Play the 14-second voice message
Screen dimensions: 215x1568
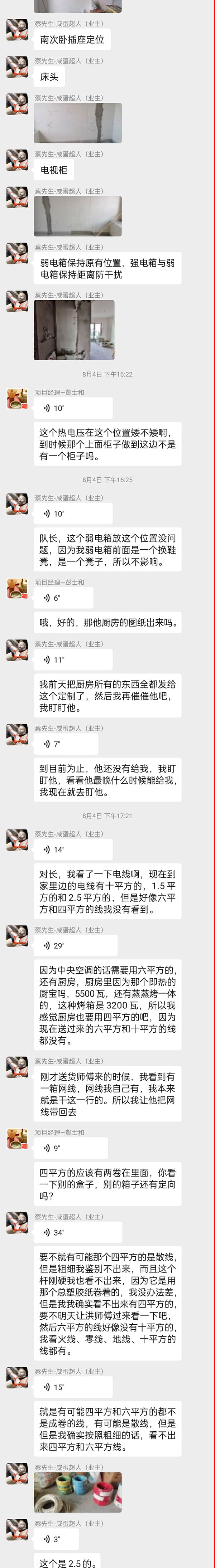[x=72, y=850]
